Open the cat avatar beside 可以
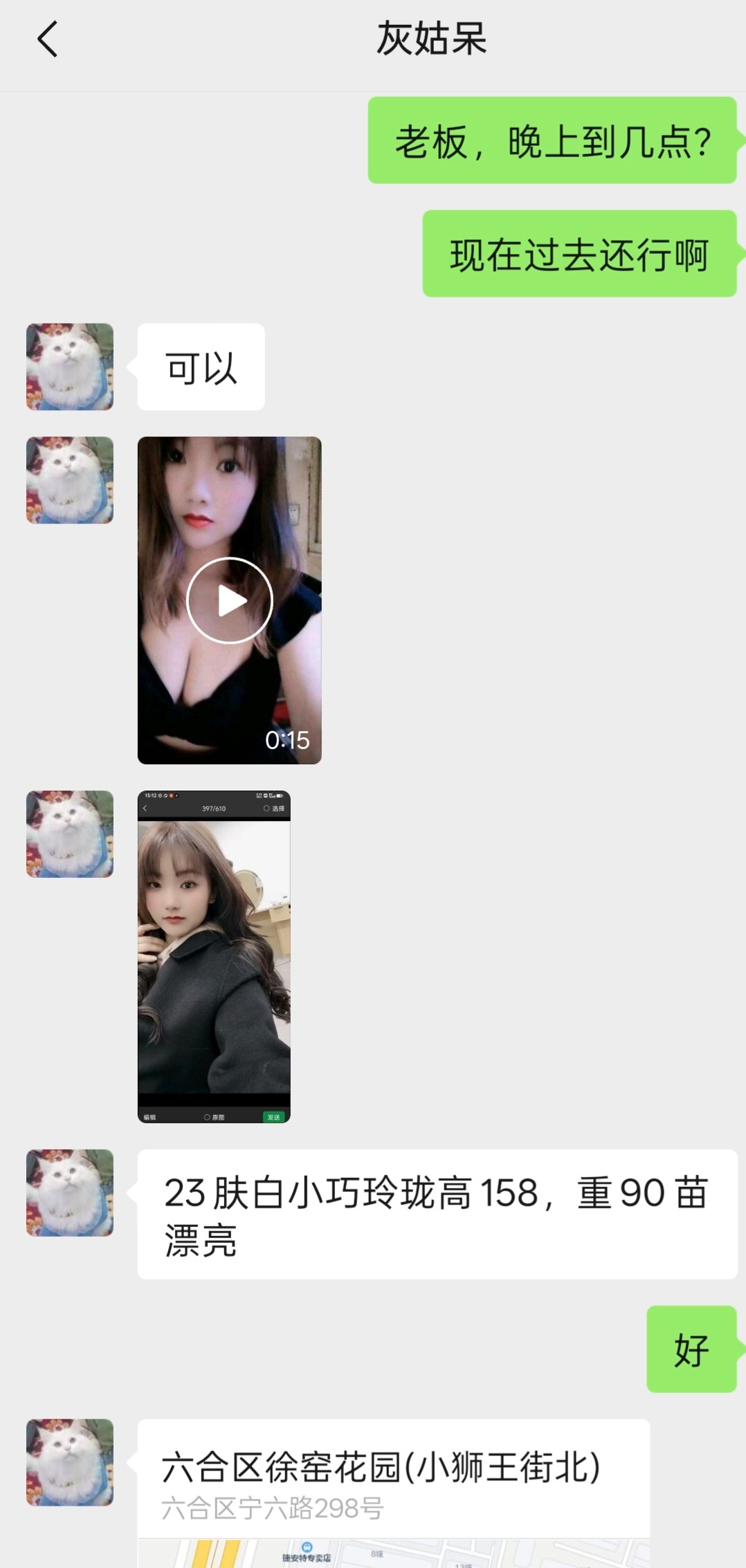 point(70,367)
